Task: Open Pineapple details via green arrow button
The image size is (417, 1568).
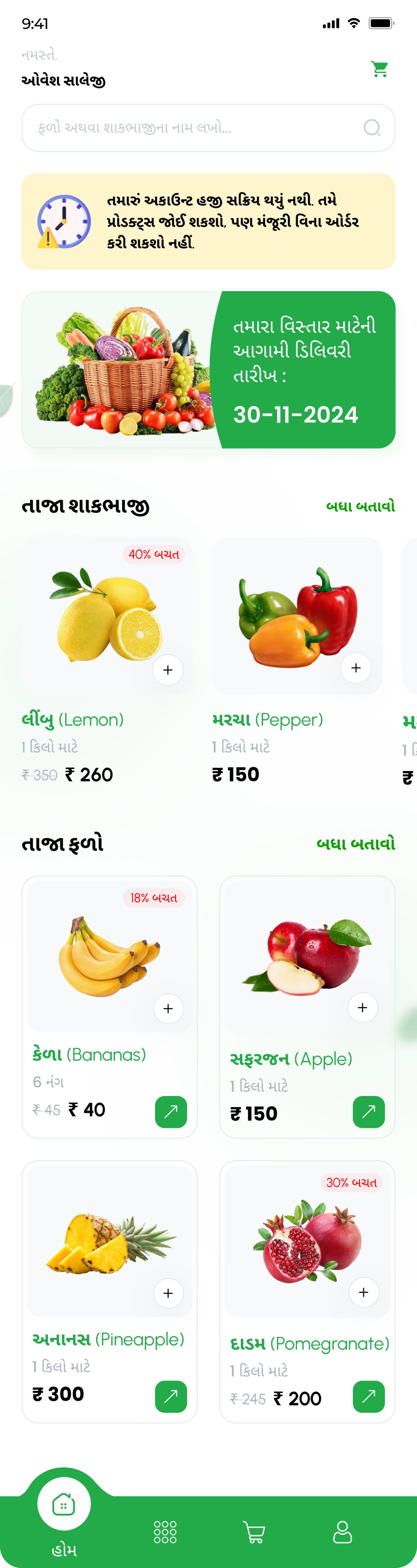Action: click(171, 1396)
